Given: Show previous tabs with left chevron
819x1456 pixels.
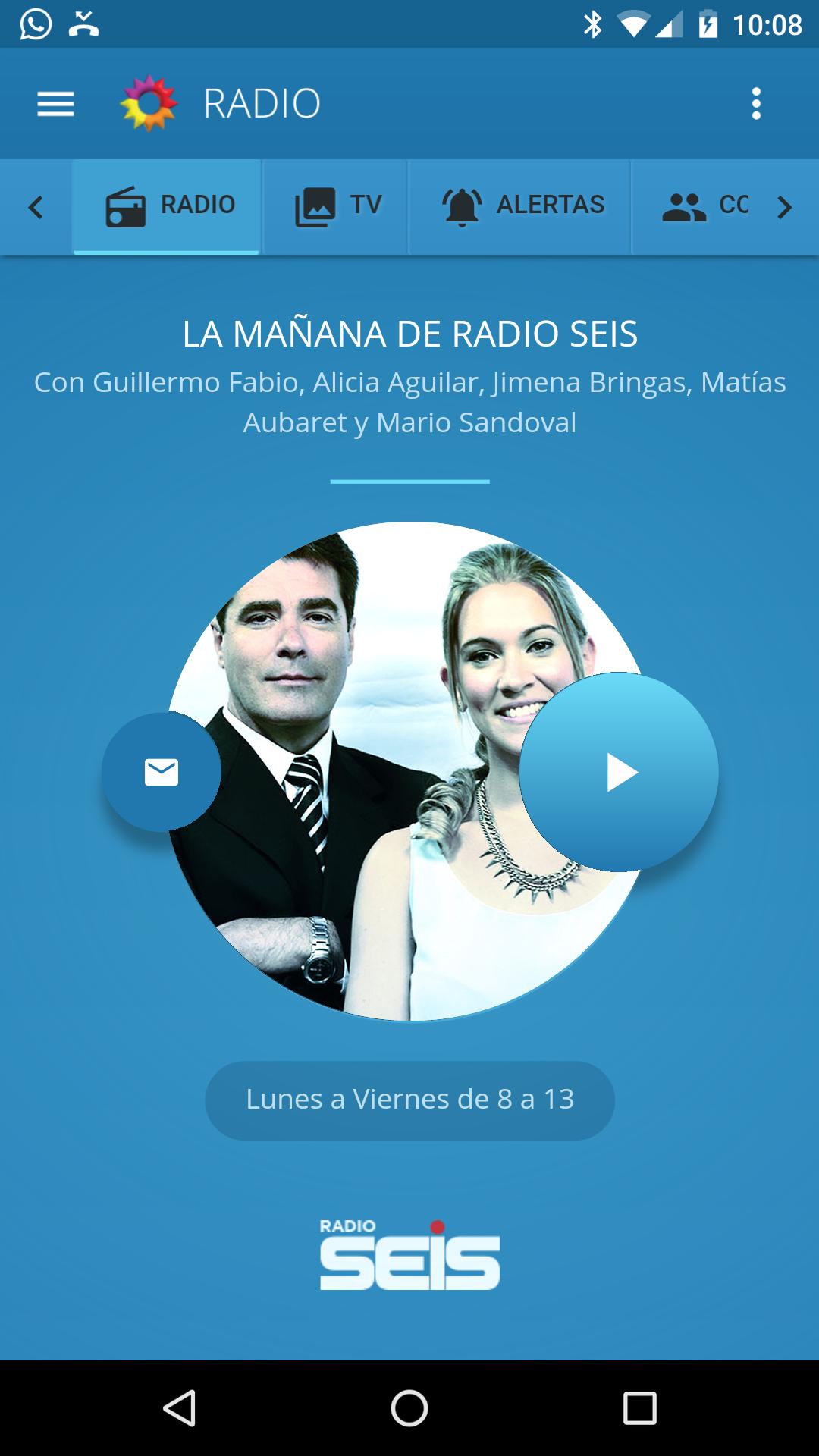Looking at the screenshot, I should (35, 207).
